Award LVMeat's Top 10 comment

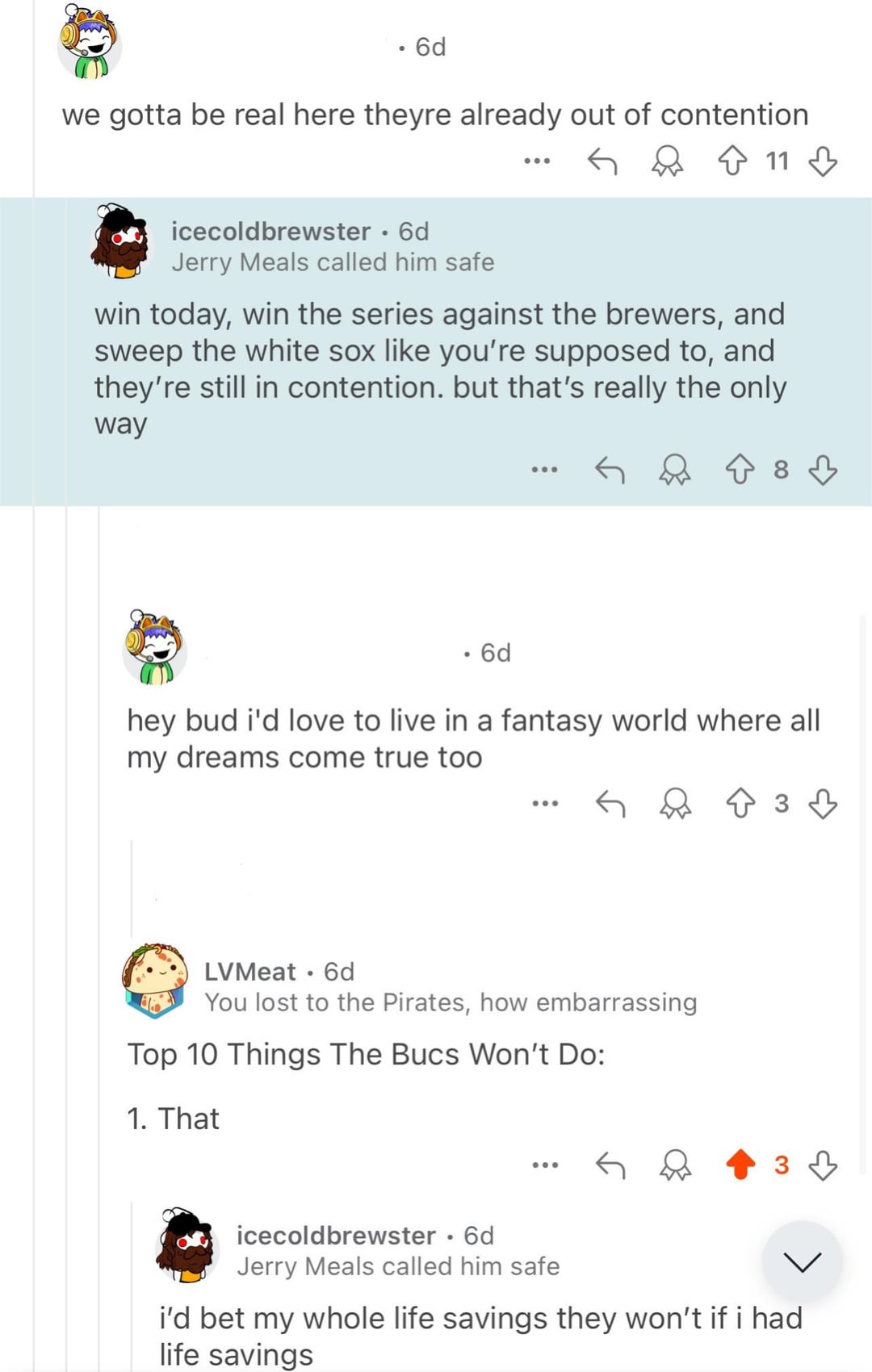(675, 1165)
